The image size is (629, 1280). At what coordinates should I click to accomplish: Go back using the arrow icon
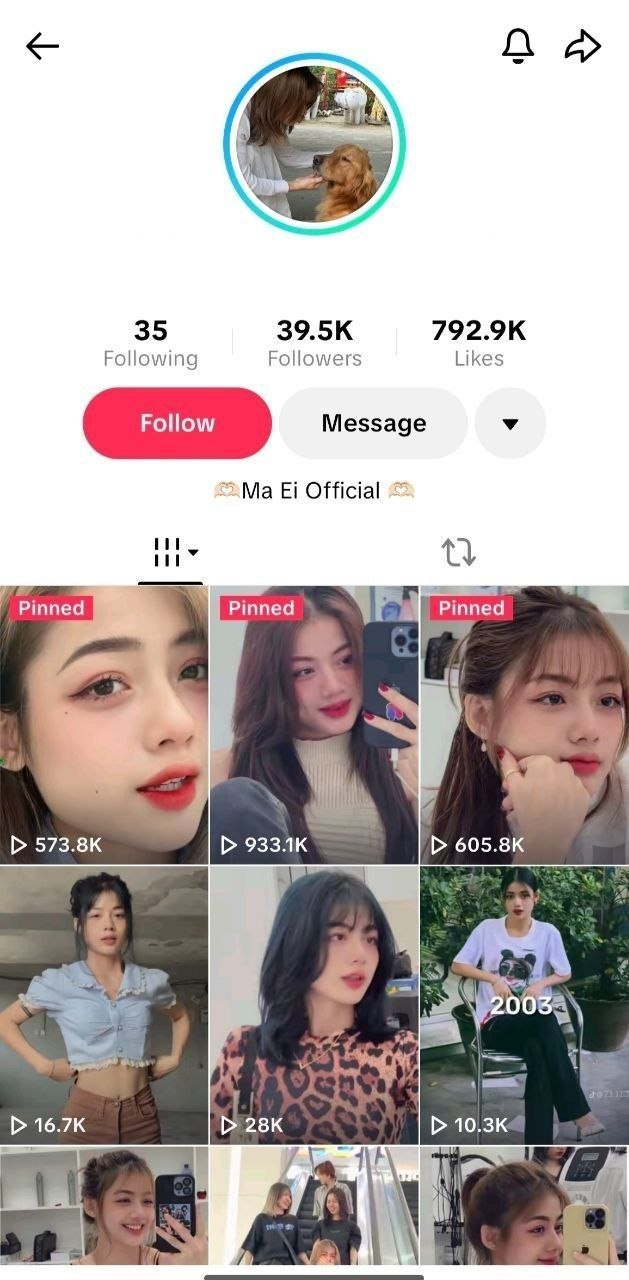43,46
